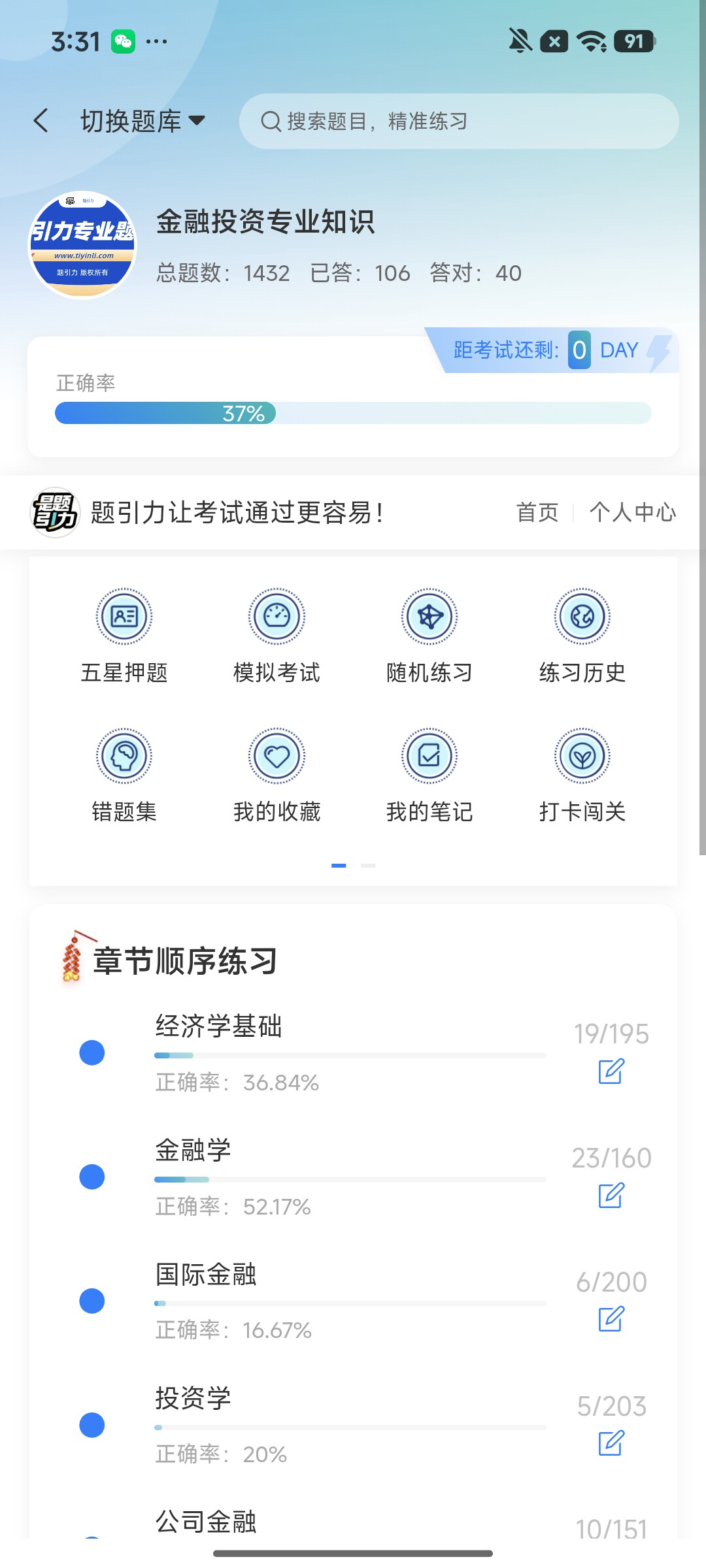Tap the edit icon for 投资学
The image size is (706, 1568).
[611, 1443]
